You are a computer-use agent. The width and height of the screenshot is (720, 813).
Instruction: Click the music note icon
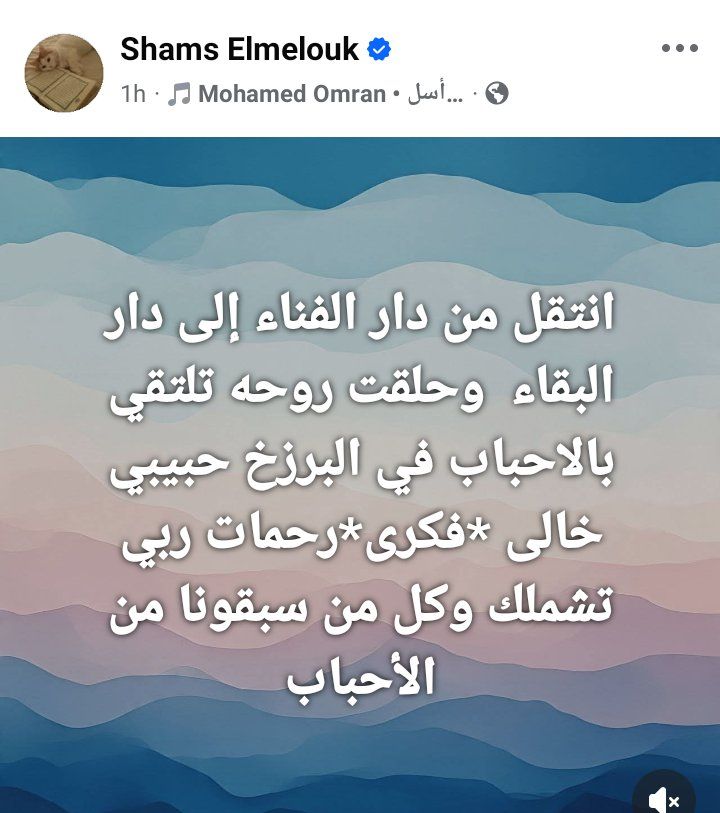179,93
